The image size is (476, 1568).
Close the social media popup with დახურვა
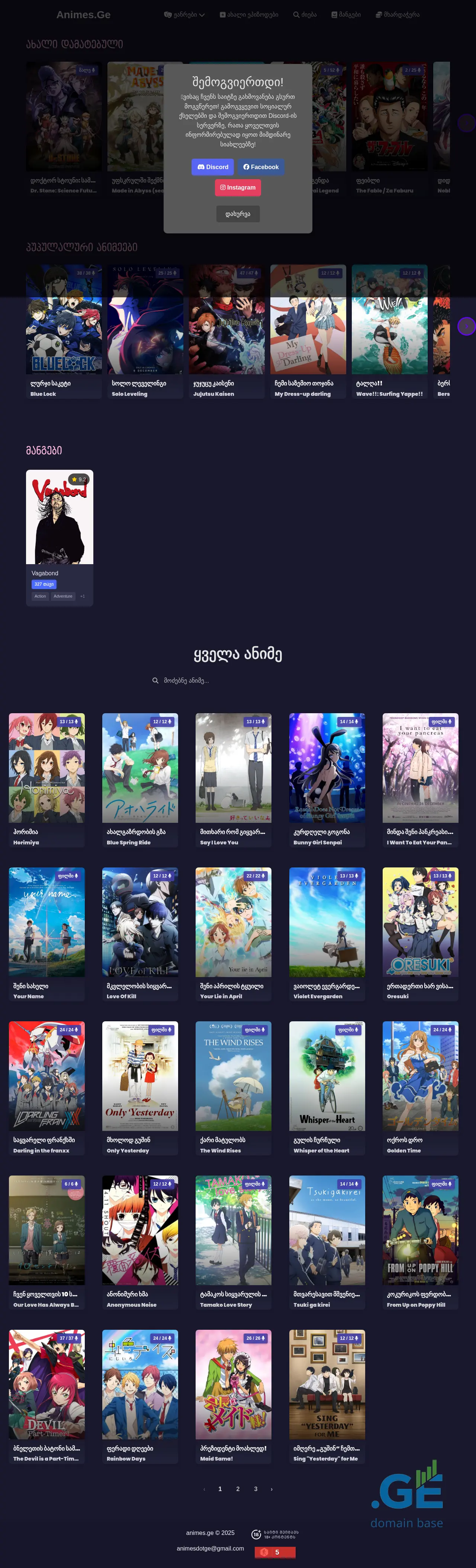pyautogui.click(x=237, y=214)
